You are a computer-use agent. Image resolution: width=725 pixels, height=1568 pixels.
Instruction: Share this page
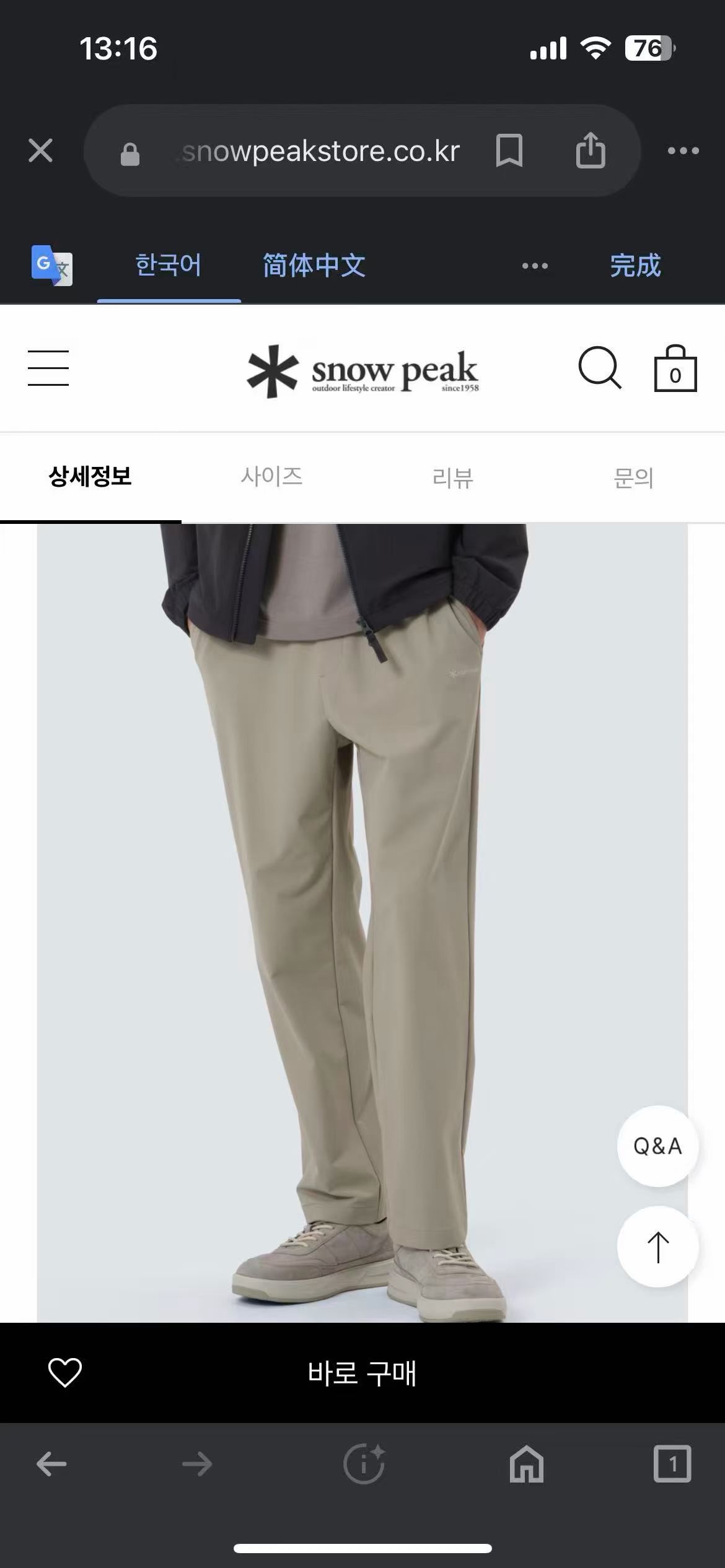(x=590, y=150)
